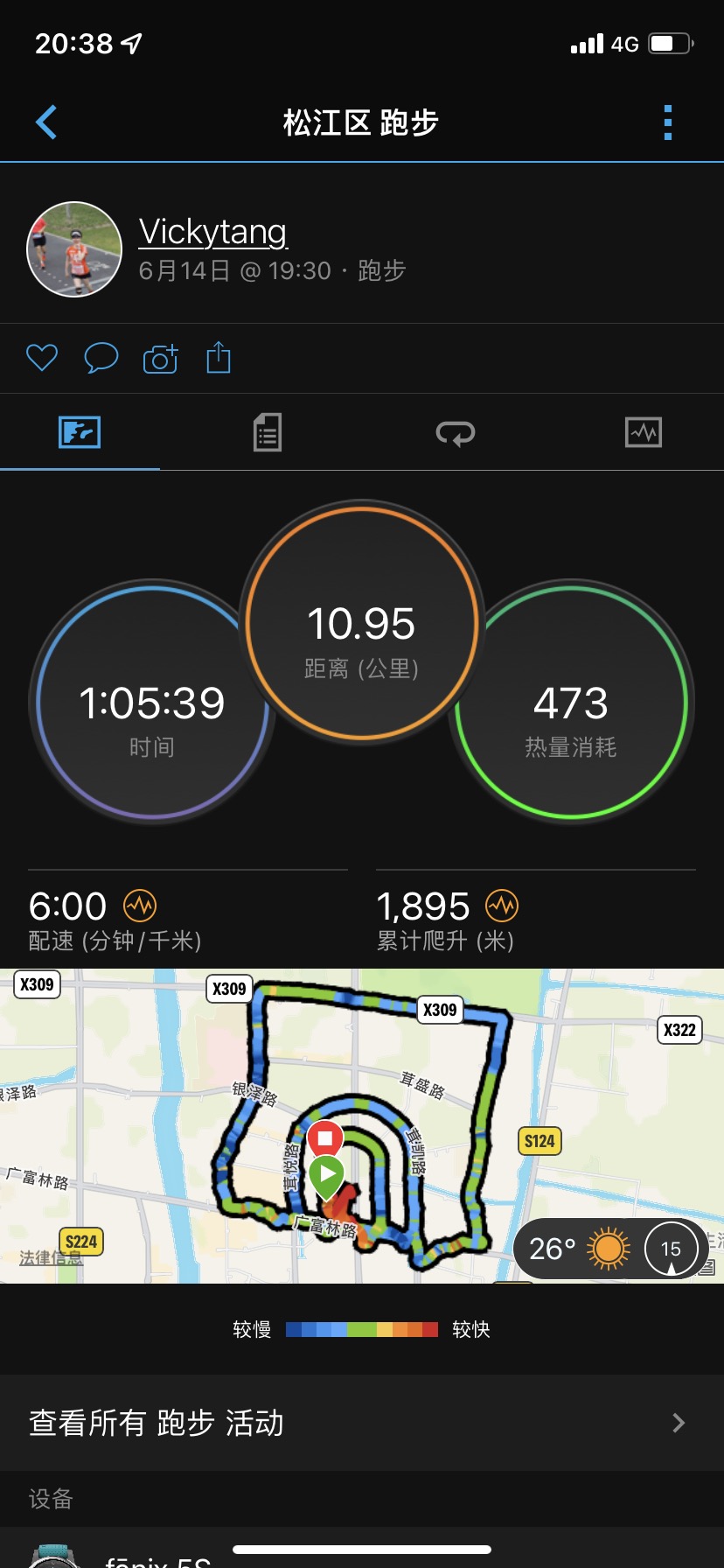Switch to the laps tab

(456, 432)
